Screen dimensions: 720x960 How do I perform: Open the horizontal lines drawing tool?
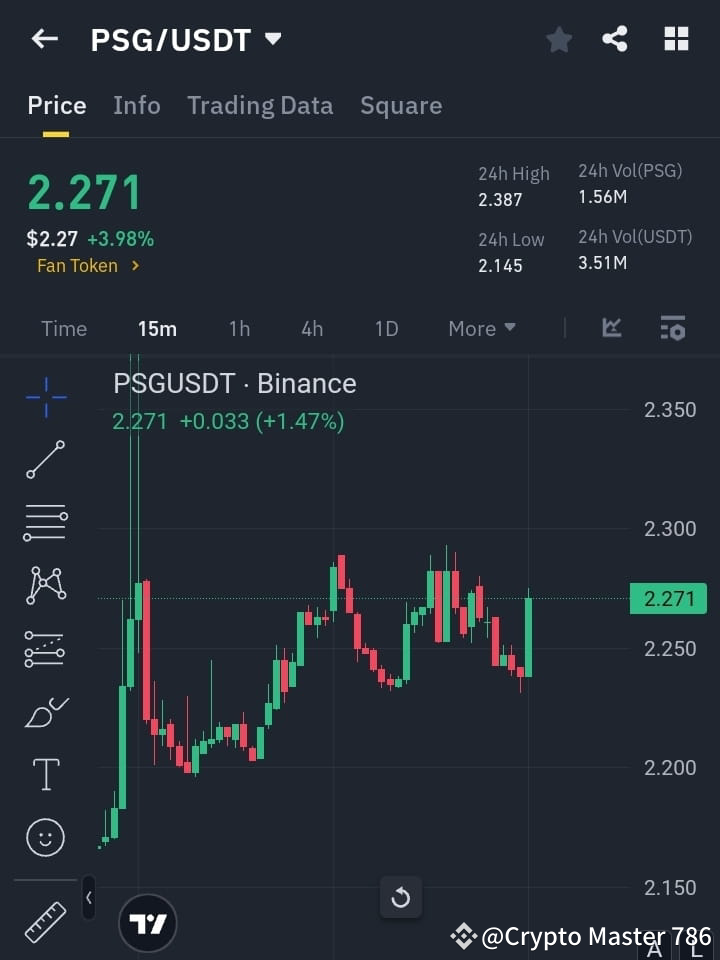click(x=45, y=523)
